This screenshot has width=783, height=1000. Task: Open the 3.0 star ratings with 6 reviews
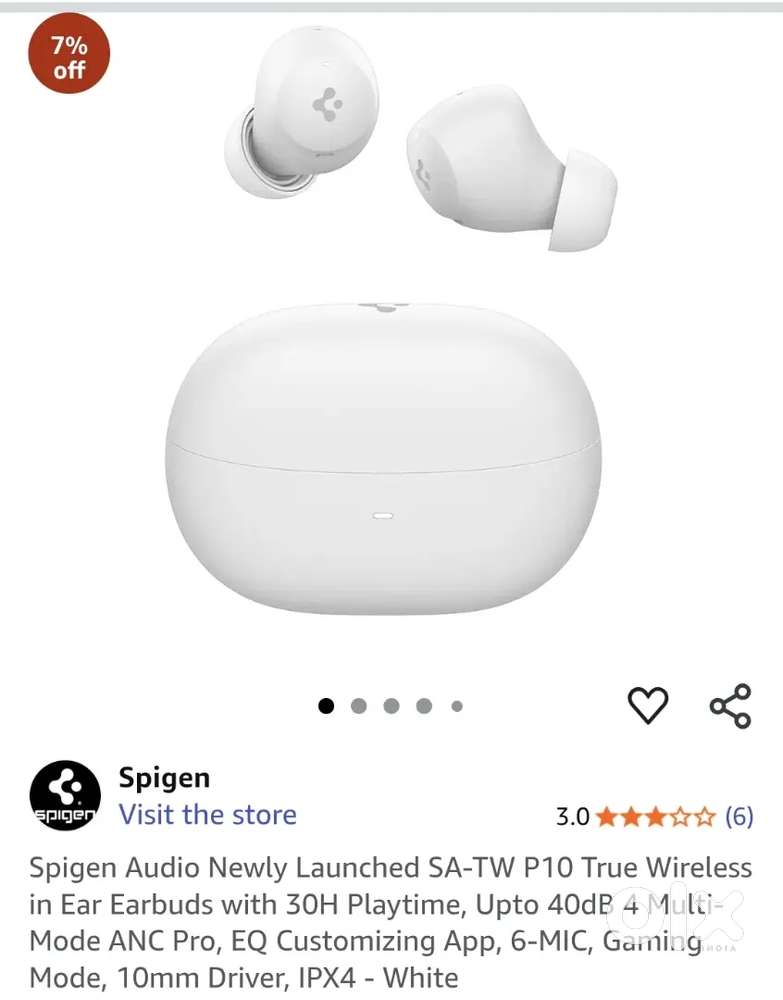[655, 817]
